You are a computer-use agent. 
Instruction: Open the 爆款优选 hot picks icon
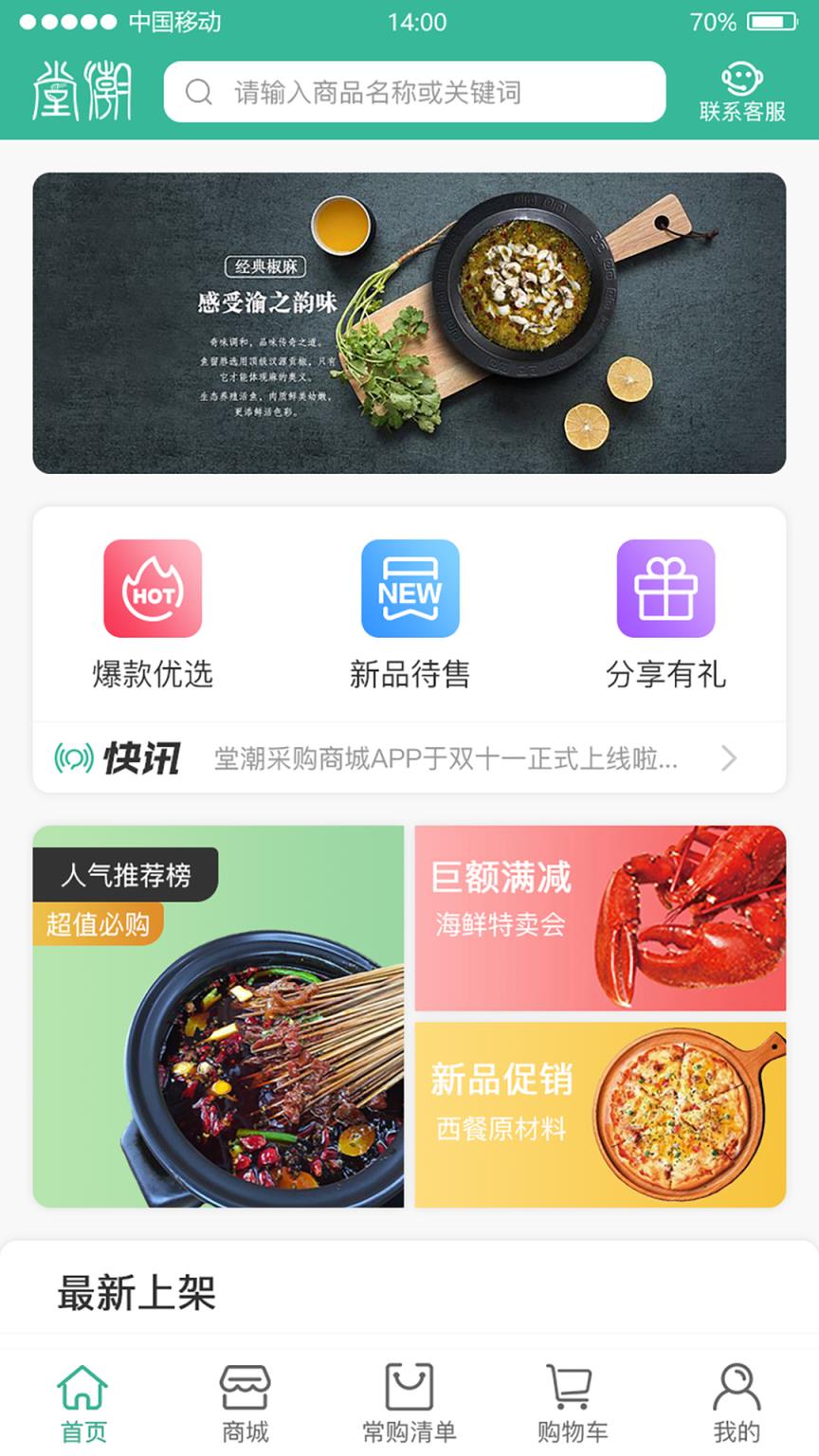tap(154, 588)
